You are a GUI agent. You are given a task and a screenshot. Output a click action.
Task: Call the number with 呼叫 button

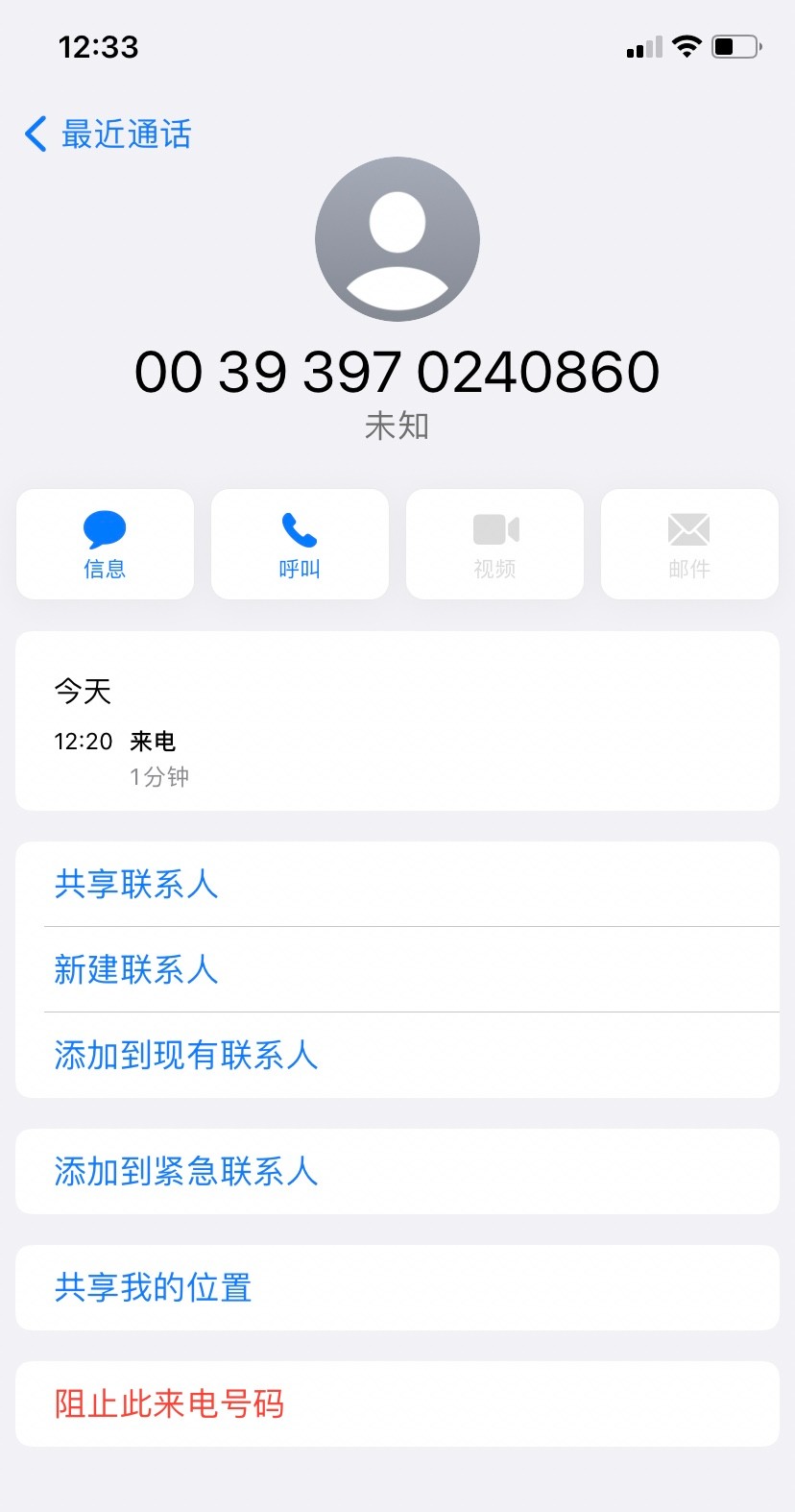point(300,544)
